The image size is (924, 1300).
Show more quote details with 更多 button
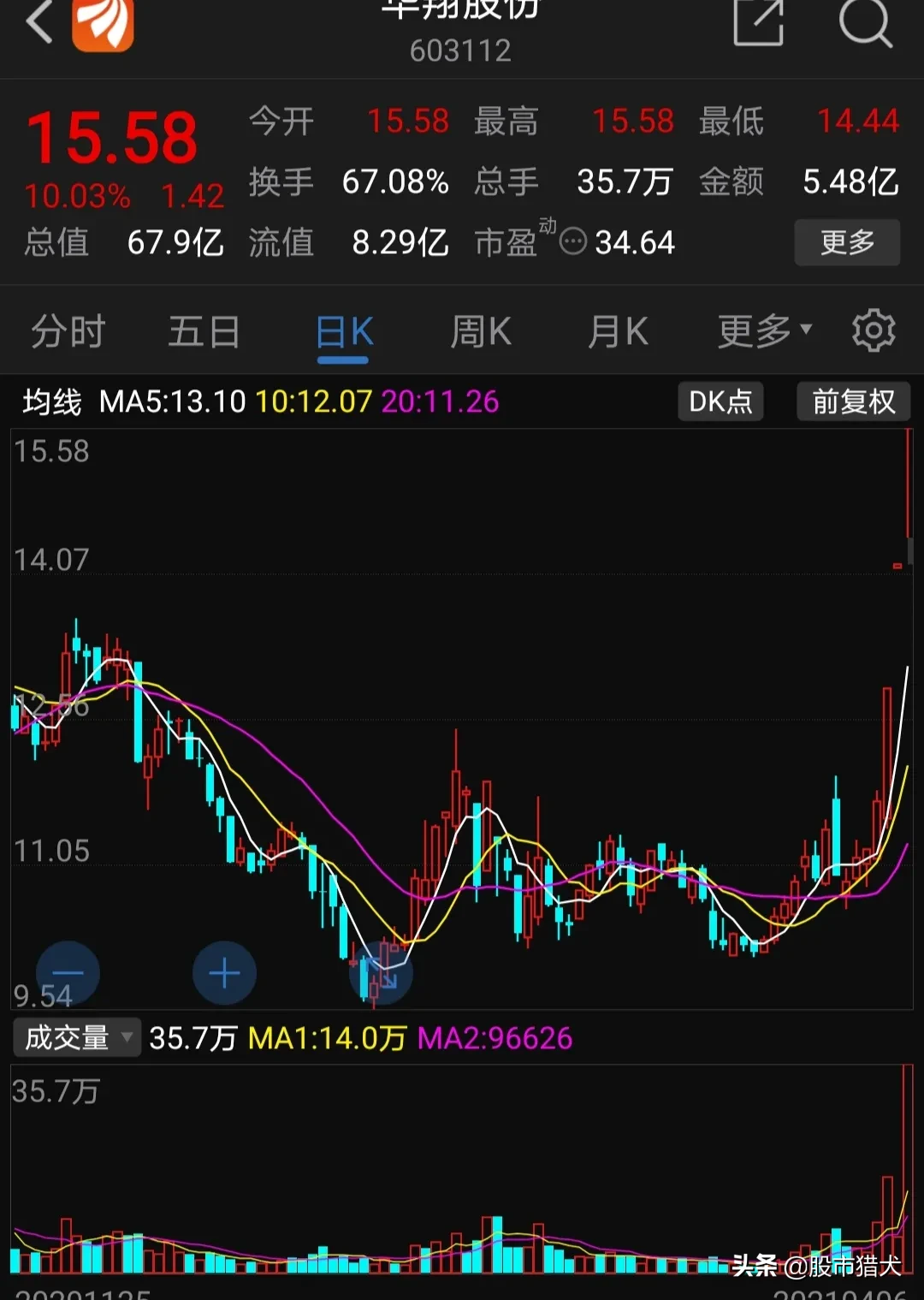click(x=847, y=242)
